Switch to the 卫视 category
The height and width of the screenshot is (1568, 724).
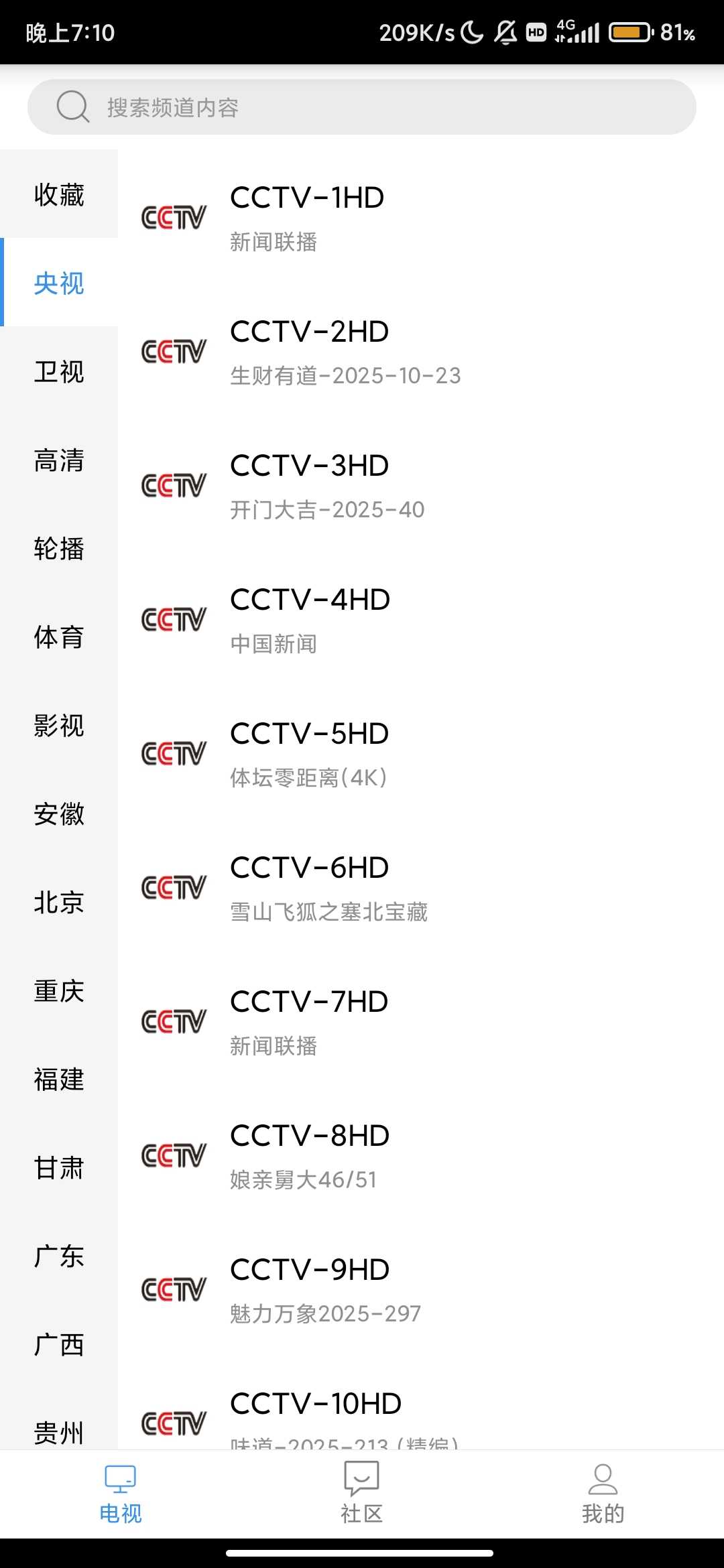59,372
